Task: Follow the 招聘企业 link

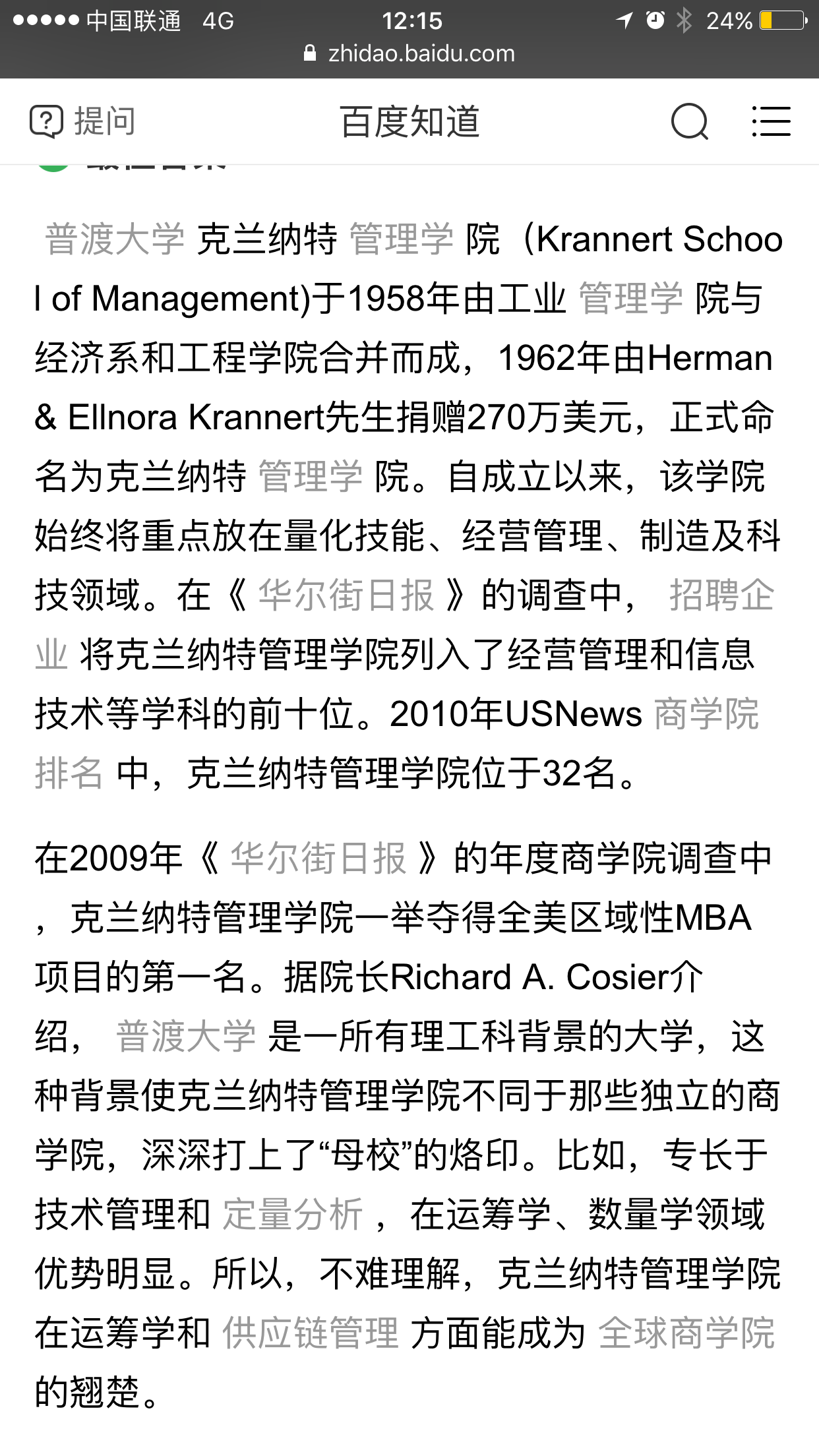Action: tap(722, 595)
